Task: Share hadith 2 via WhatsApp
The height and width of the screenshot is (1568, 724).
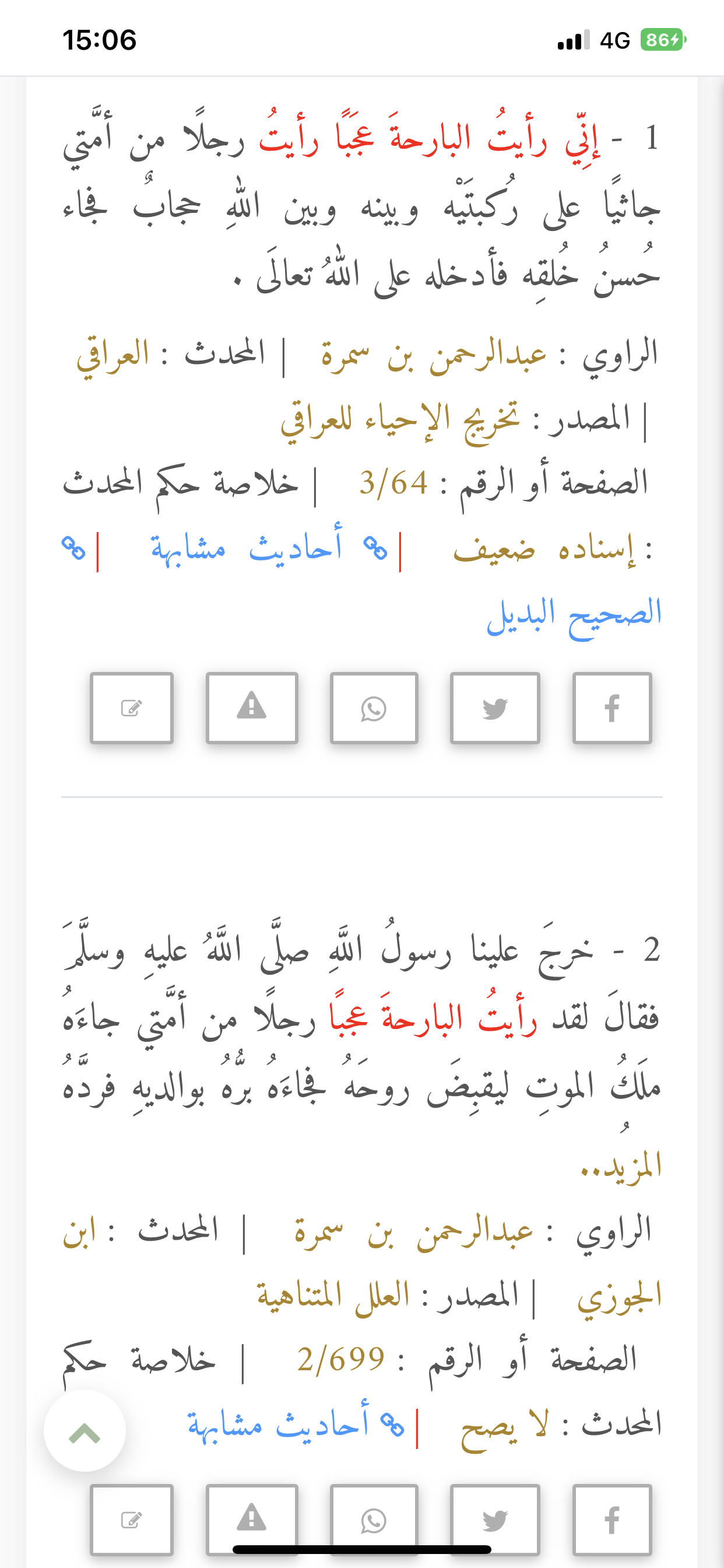Action: pyautogui.click(x=374, y=1520)
